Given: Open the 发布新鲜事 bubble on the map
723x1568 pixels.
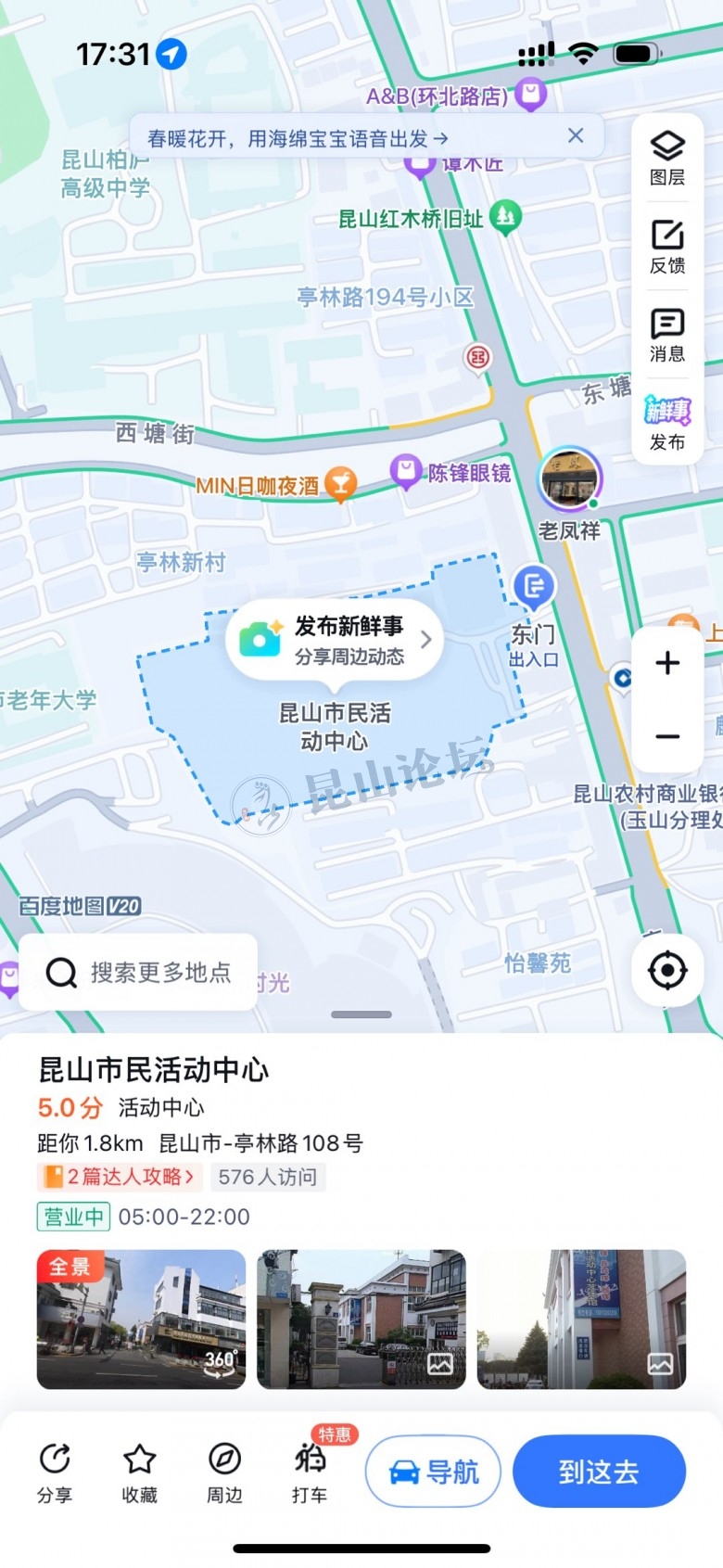Looking at the screenshot, I should (x=334, y=640).
